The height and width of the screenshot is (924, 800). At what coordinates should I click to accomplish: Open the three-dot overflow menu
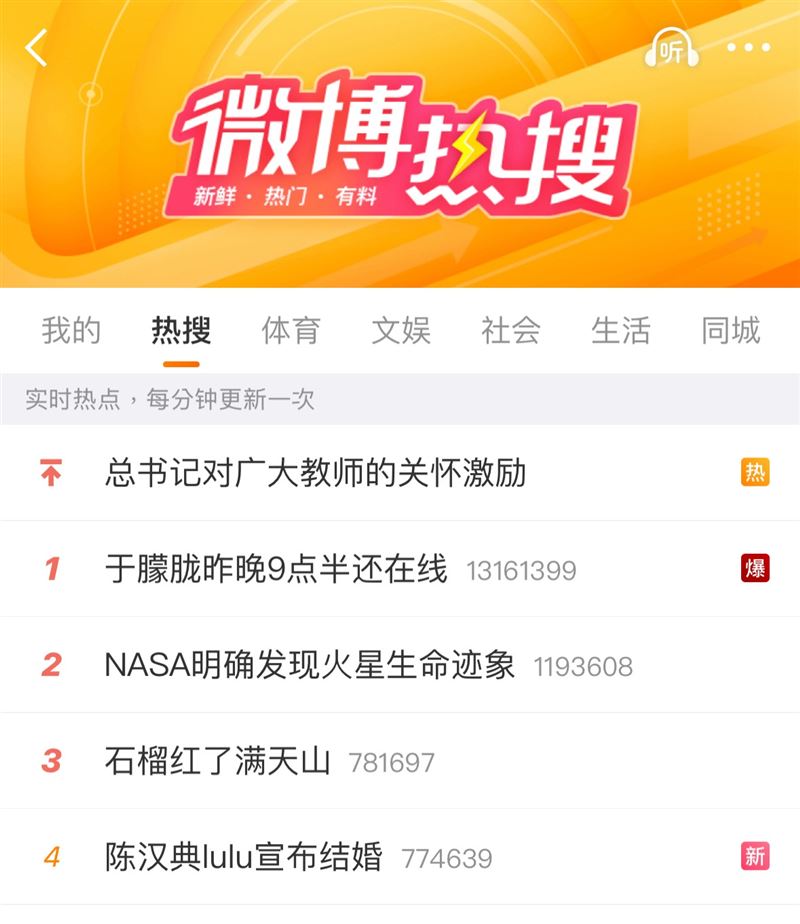pos(748,47)
